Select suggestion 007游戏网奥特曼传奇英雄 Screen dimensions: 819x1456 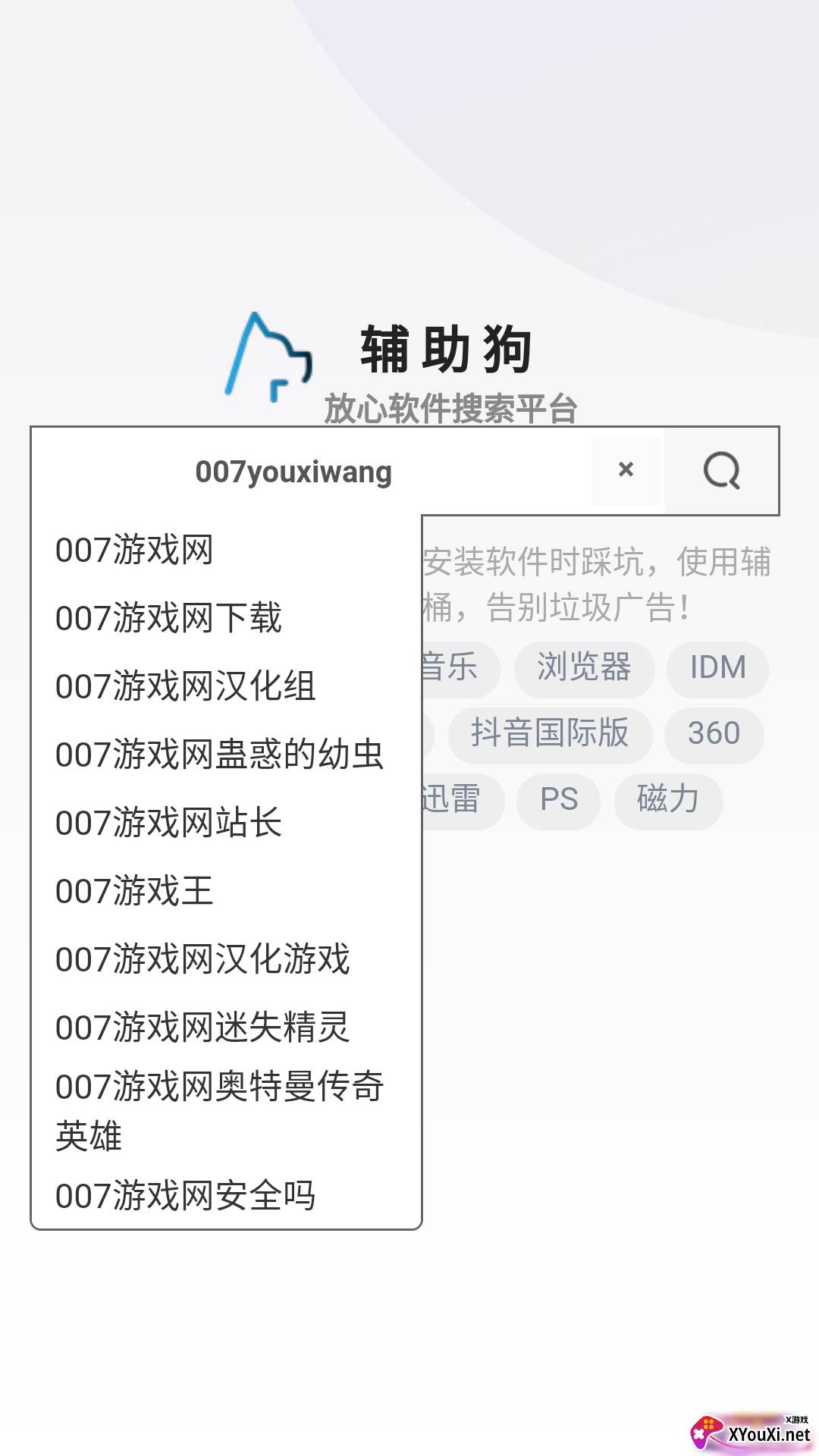tap(226, 1112)
